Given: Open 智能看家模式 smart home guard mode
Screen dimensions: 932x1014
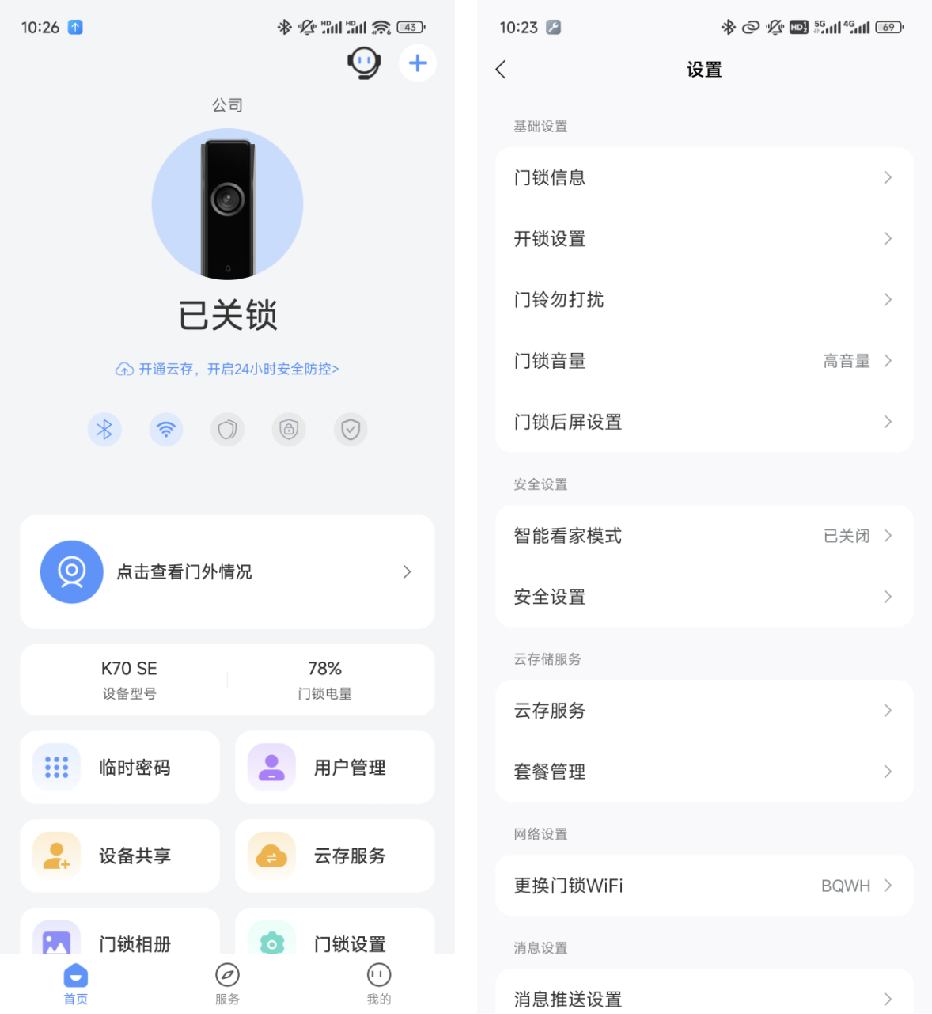Looking at the screenshot, I should [x=704, y=536].
